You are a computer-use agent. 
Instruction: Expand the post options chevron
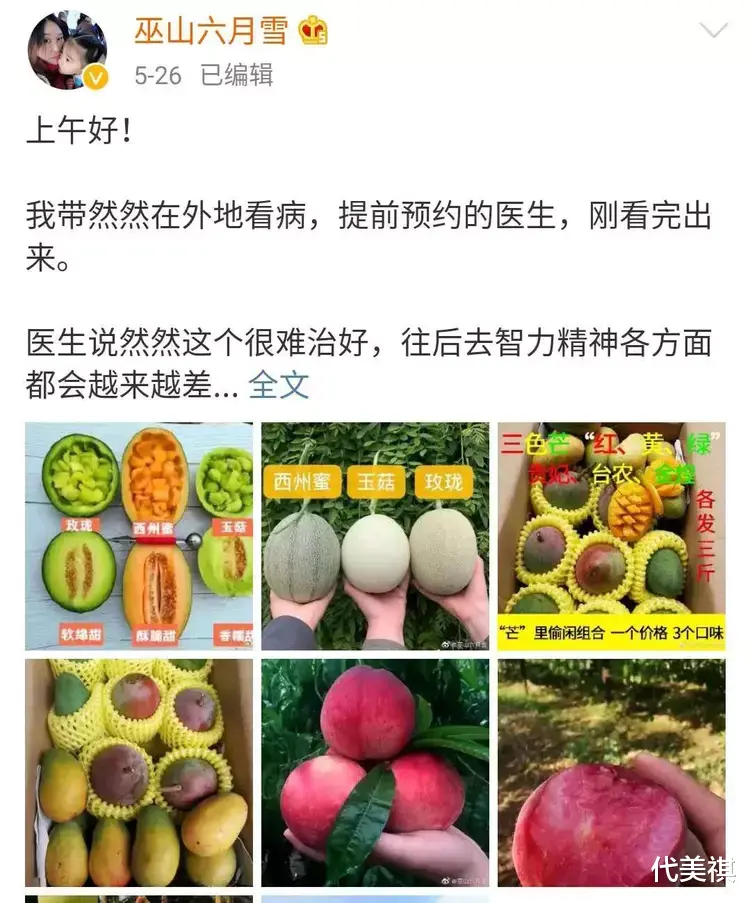pyautogui.click(x=714, y=30)
